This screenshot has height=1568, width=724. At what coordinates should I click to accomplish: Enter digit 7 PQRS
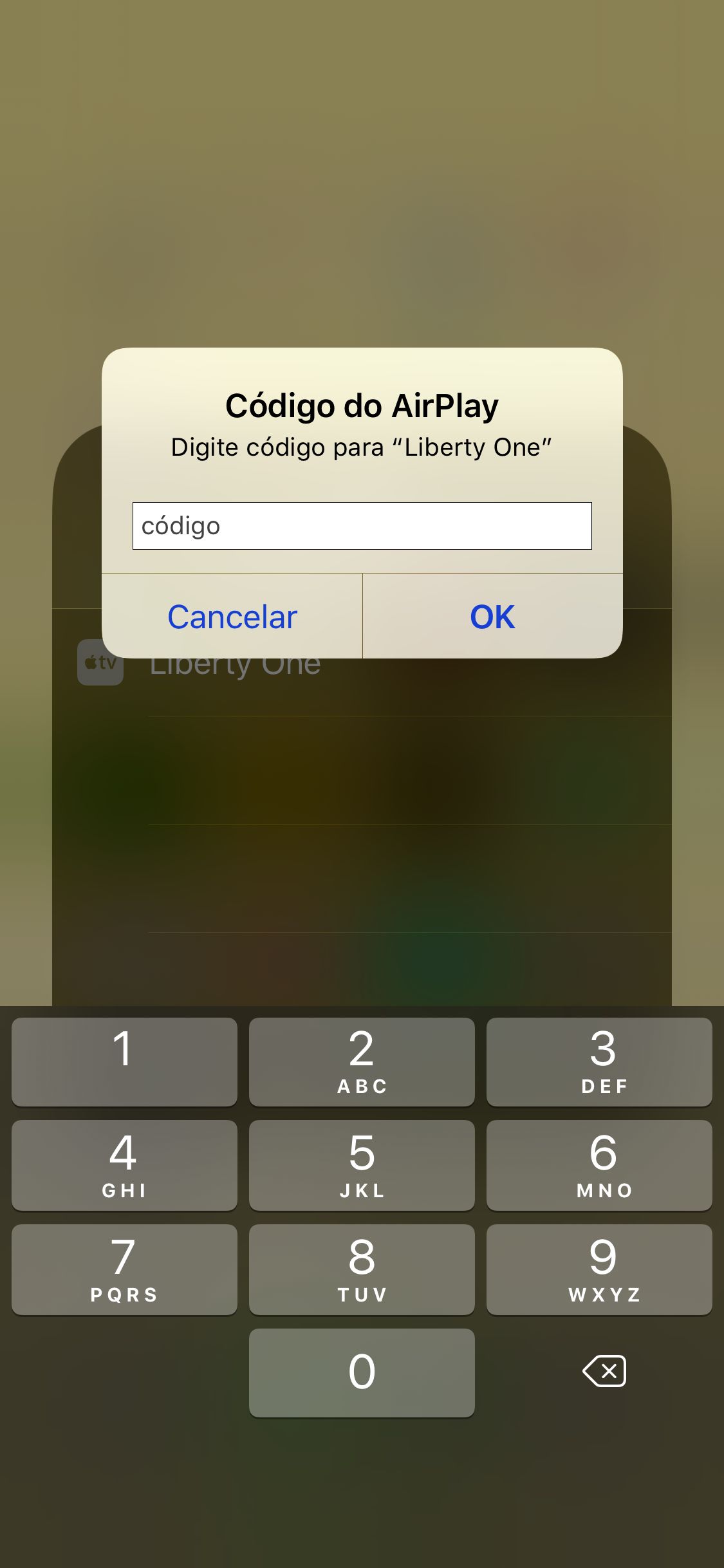124,1270
